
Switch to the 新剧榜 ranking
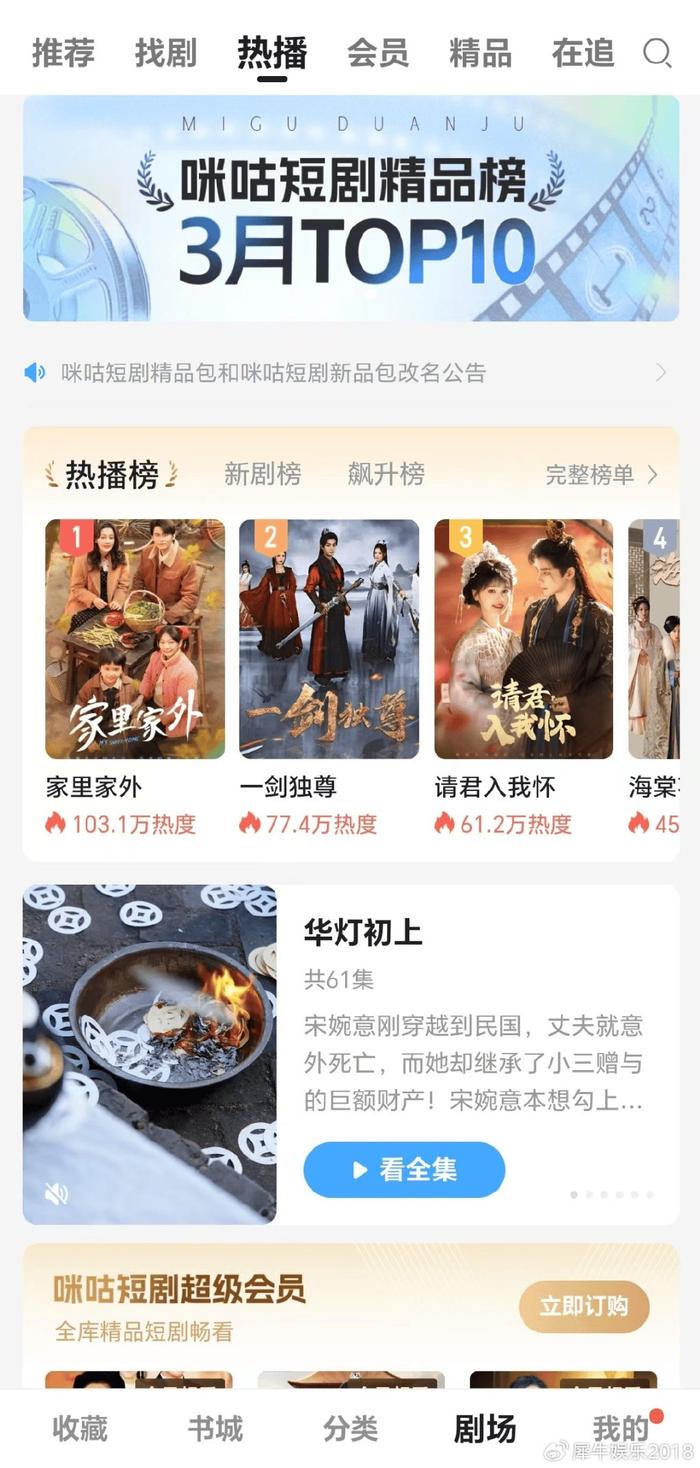click(x=262, y=474)
